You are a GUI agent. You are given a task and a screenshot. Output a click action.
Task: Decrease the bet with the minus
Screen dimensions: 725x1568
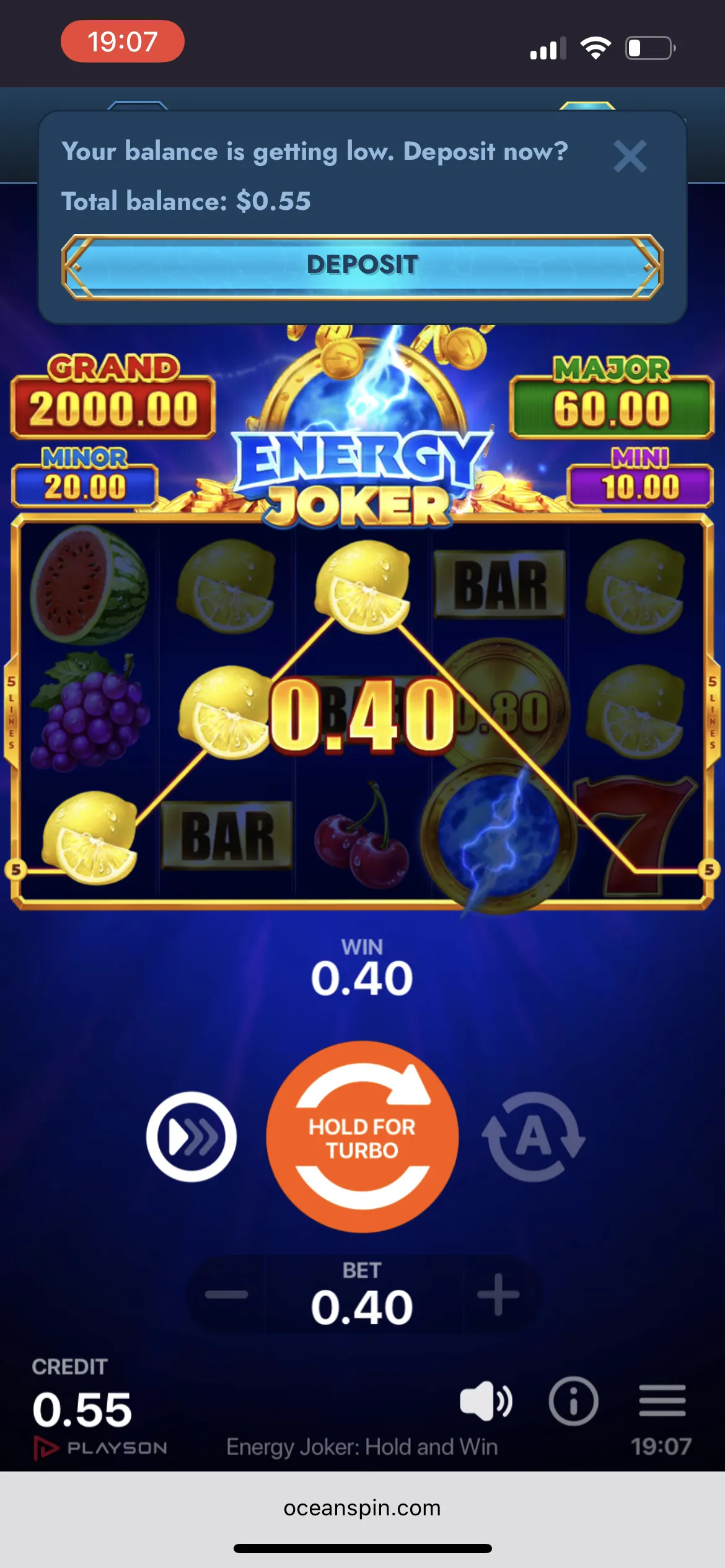click(227, 1294)
